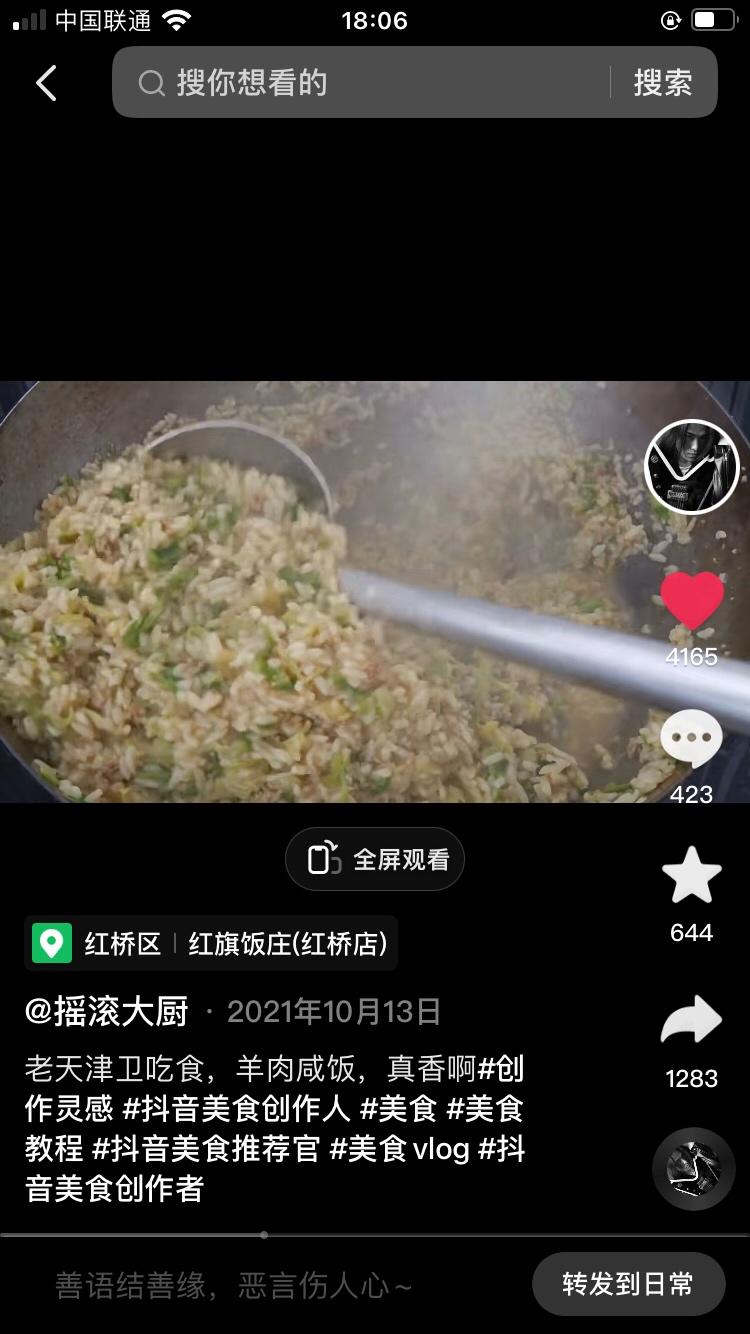This screenshot has width=750, height=1334.
Task: Share the video using the arrow icon
Action: pyautogui.click(x=691, y=1020)
